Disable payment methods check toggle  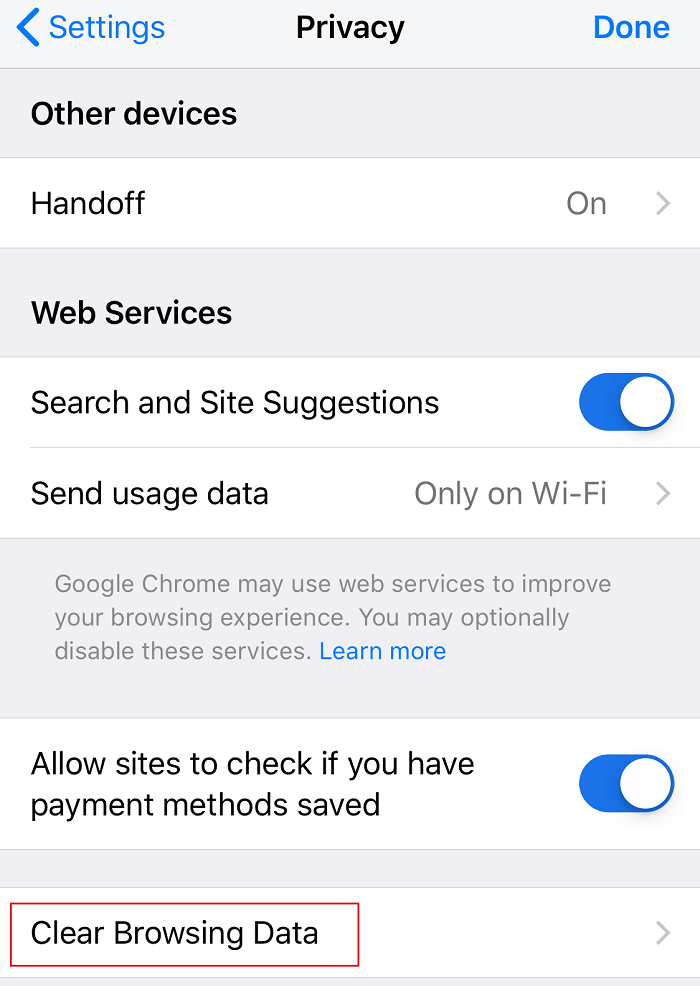point(626,783)
